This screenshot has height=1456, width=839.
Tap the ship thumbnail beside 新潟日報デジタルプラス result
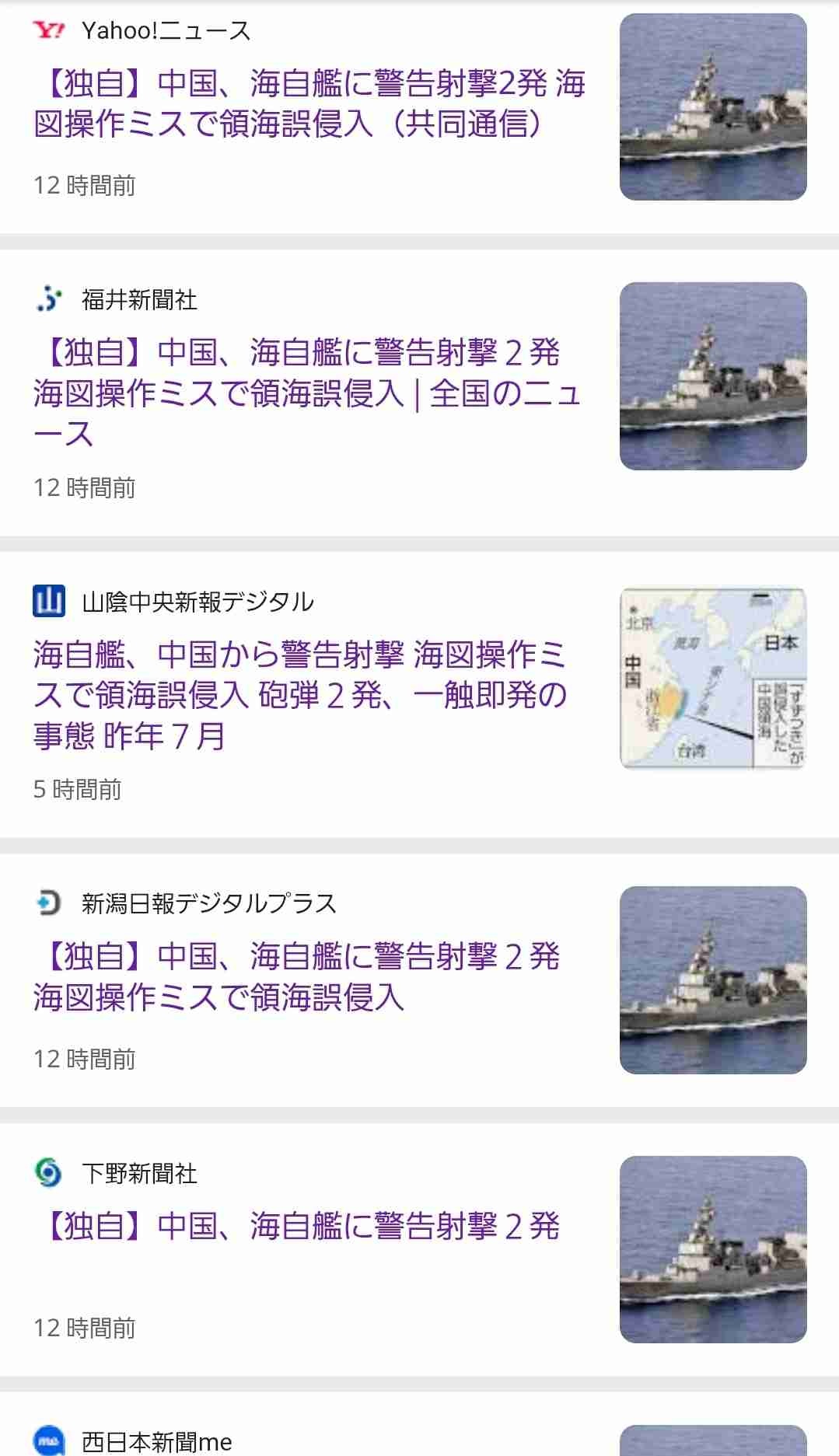pyautogui.click(x=712, y=980)
